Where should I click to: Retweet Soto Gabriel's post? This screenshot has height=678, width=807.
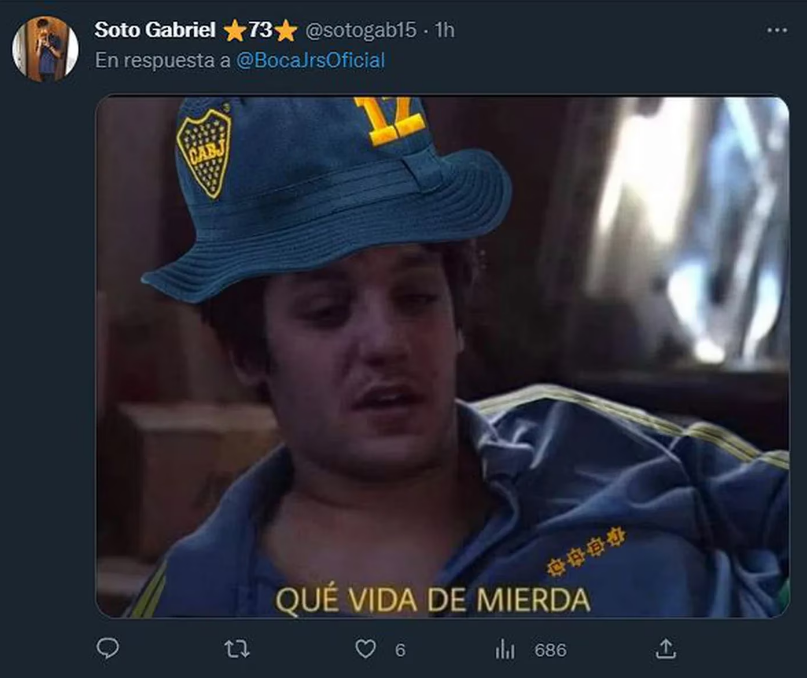(237, 649)
